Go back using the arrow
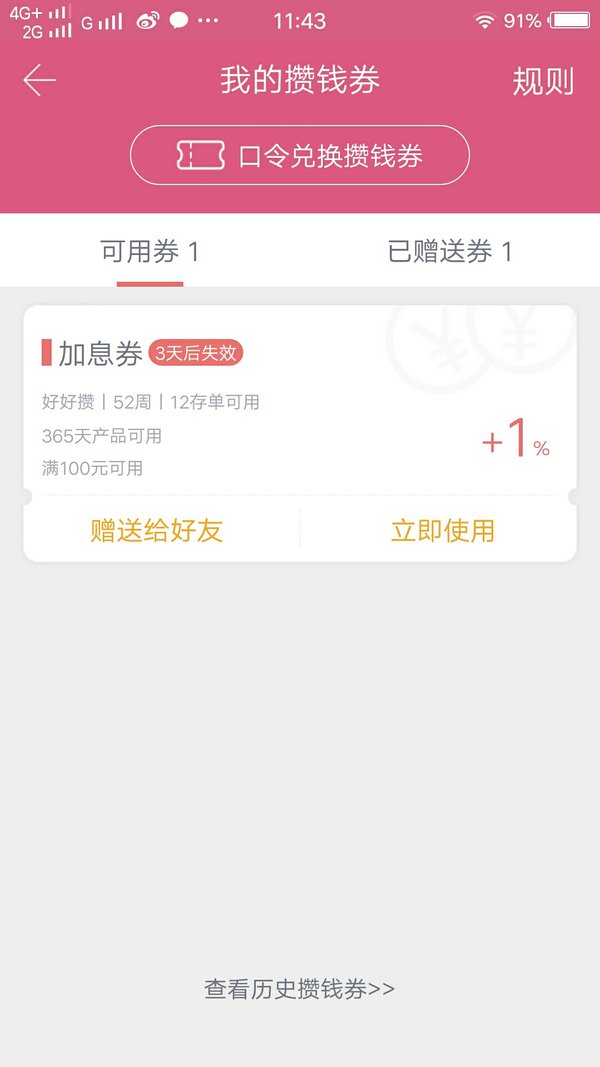 point(39,80)
